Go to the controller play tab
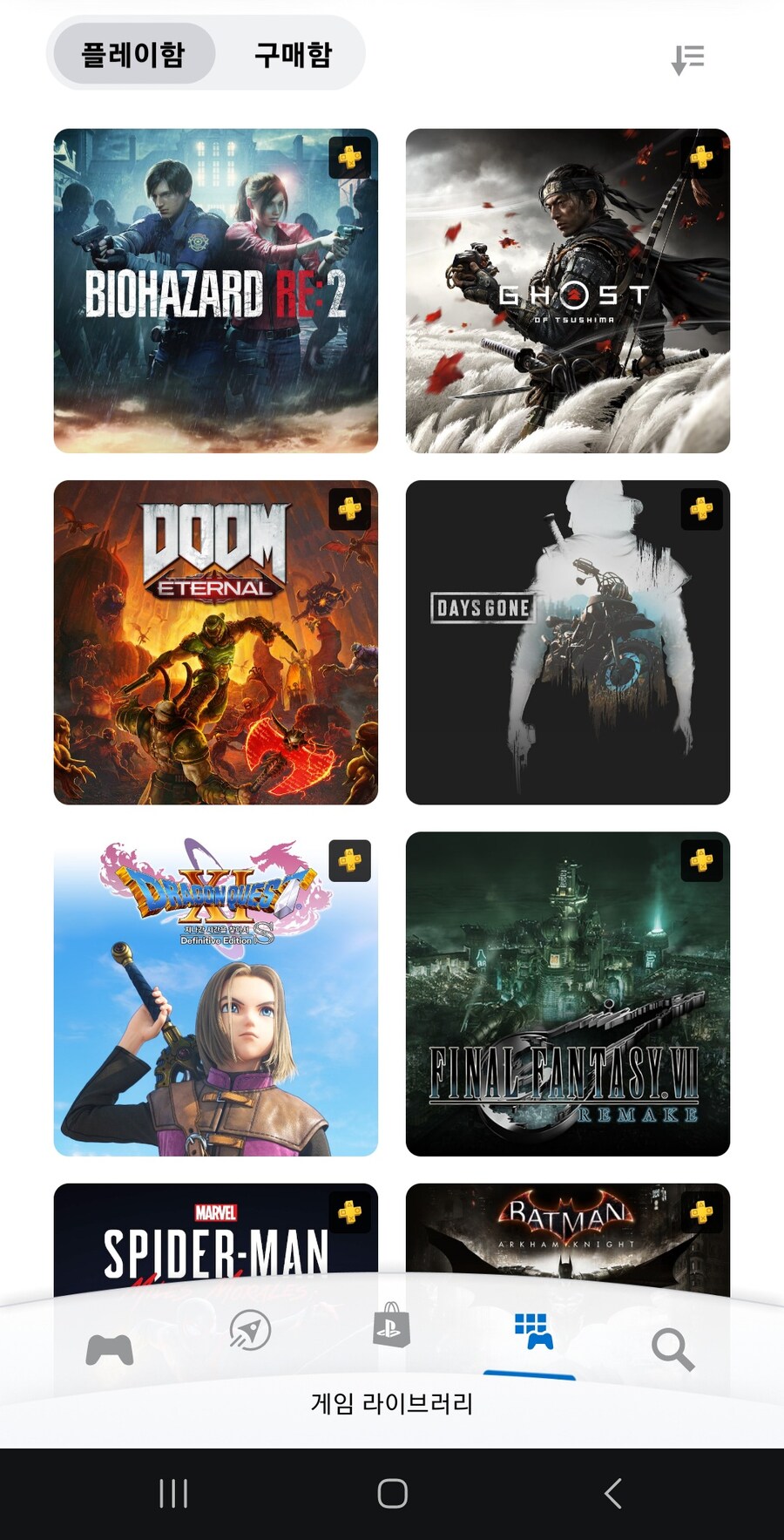Viewport: 784px width, 1540px height. tap(110, 1349)
